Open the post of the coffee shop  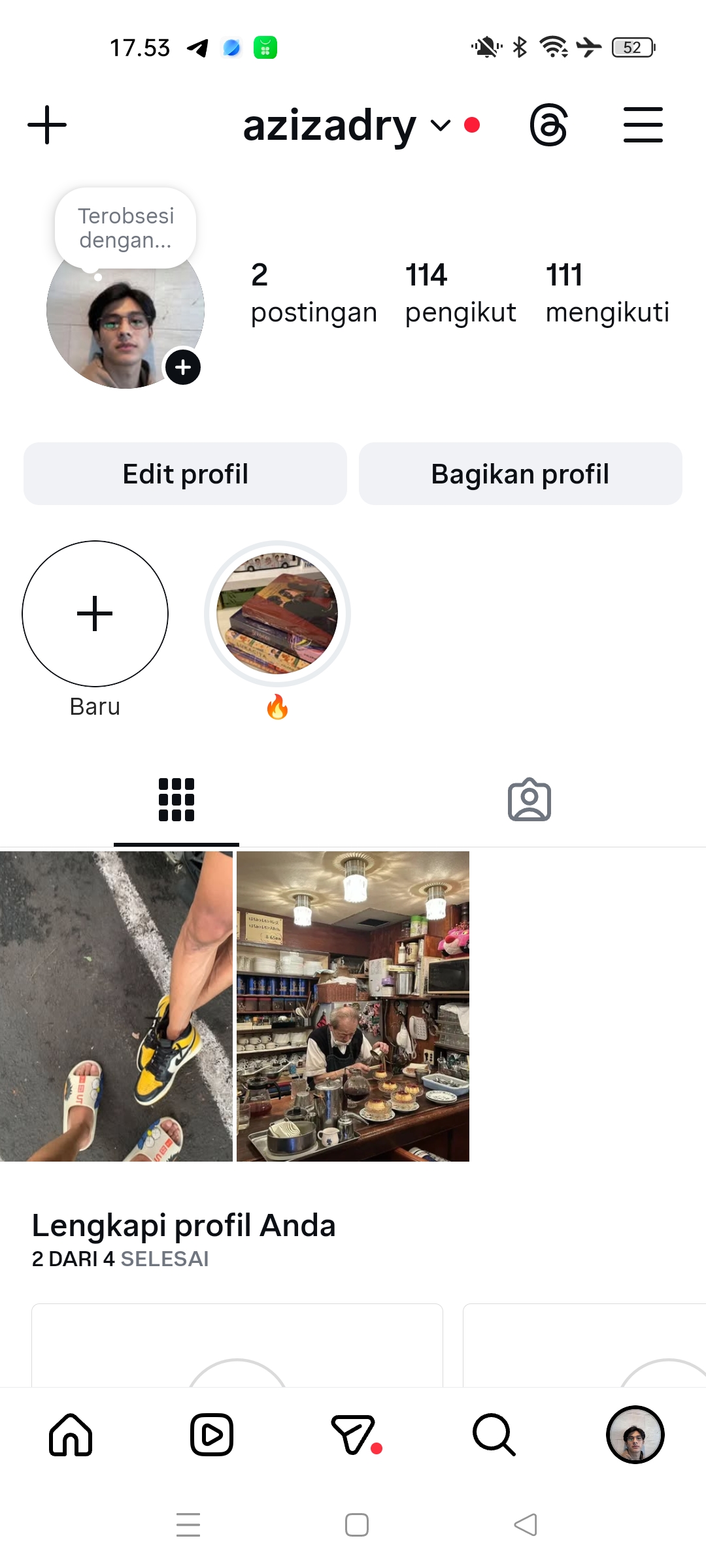coord(353,1006)
